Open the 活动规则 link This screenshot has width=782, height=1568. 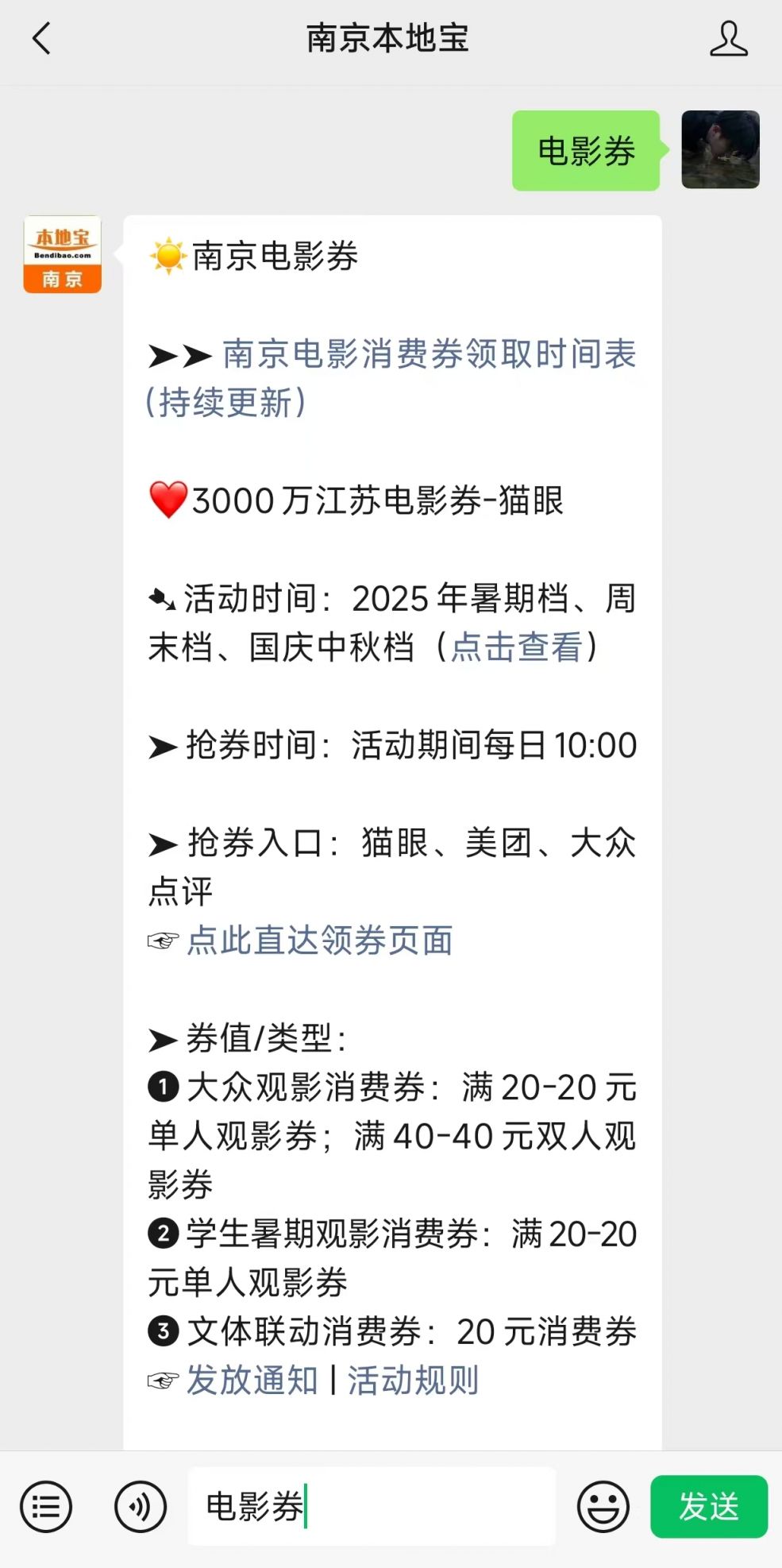pyautogui.click(x=413, y=1380)
